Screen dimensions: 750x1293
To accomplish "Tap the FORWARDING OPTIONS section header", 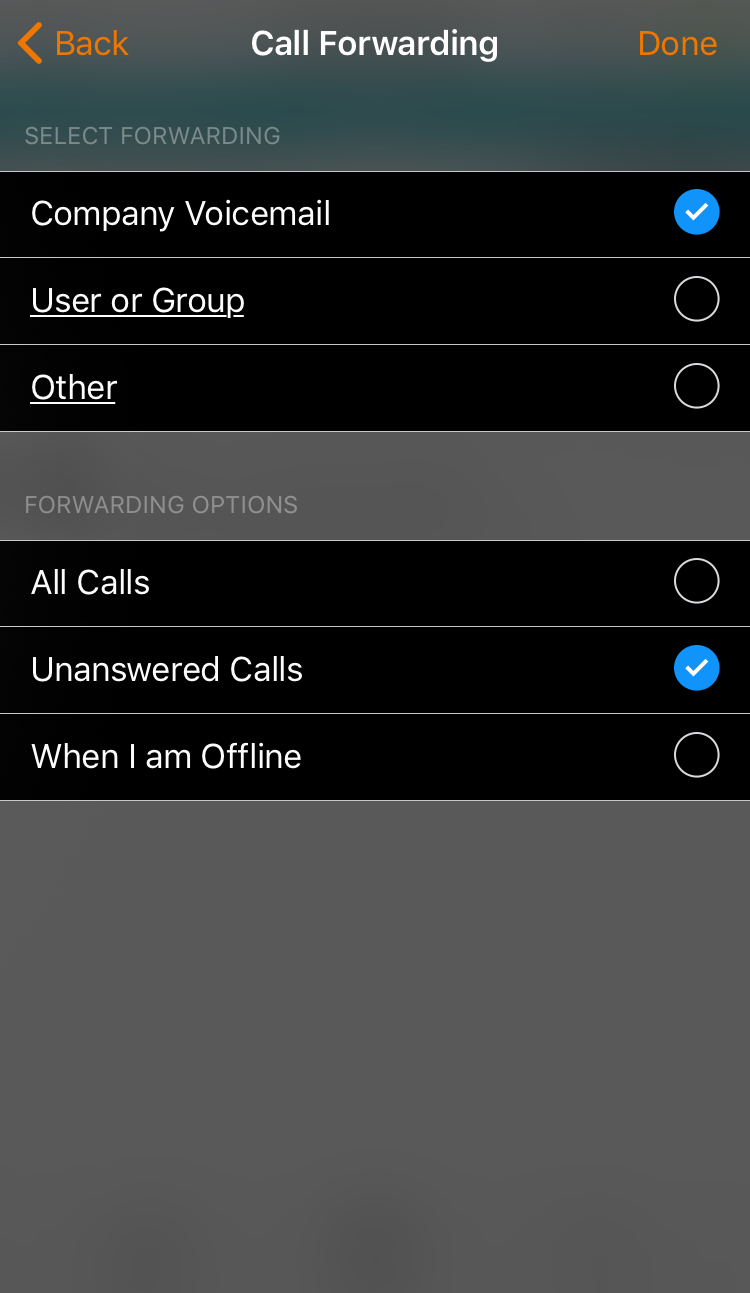I will point(161,505).
